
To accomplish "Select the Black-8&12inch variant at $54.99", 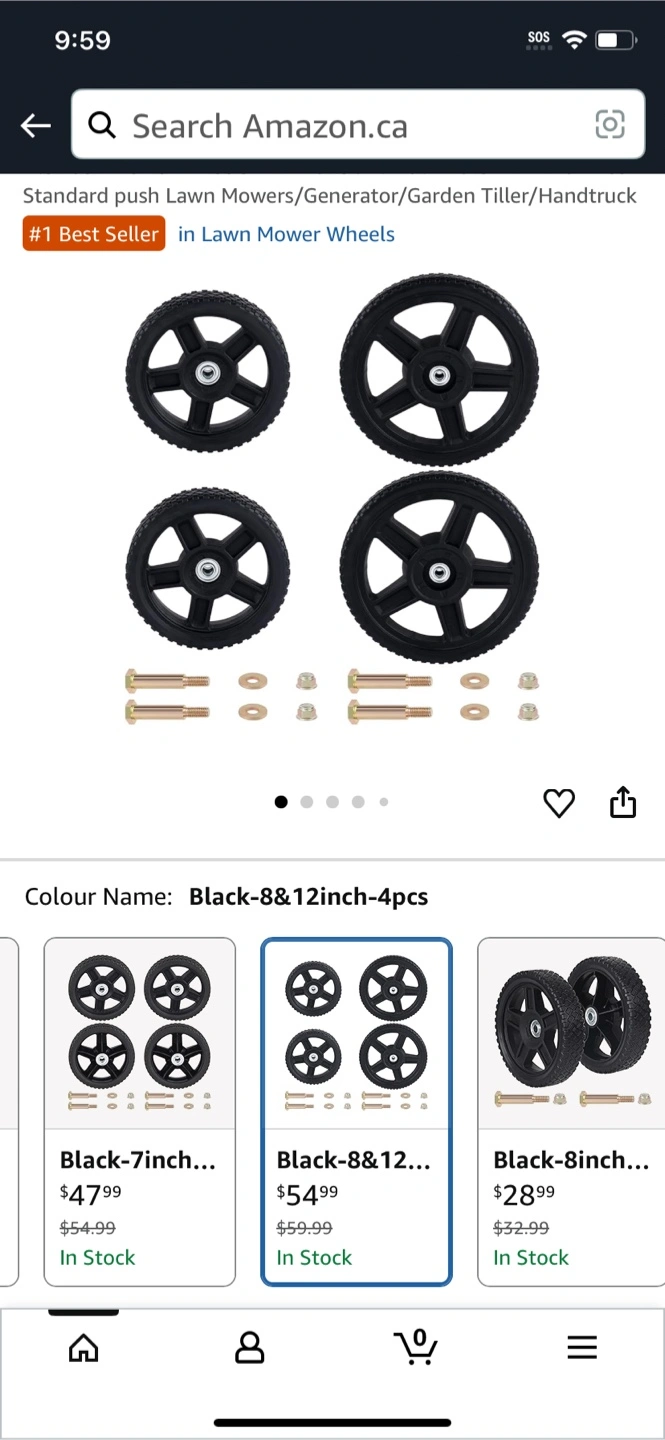I will click(x=356, y=1110).
